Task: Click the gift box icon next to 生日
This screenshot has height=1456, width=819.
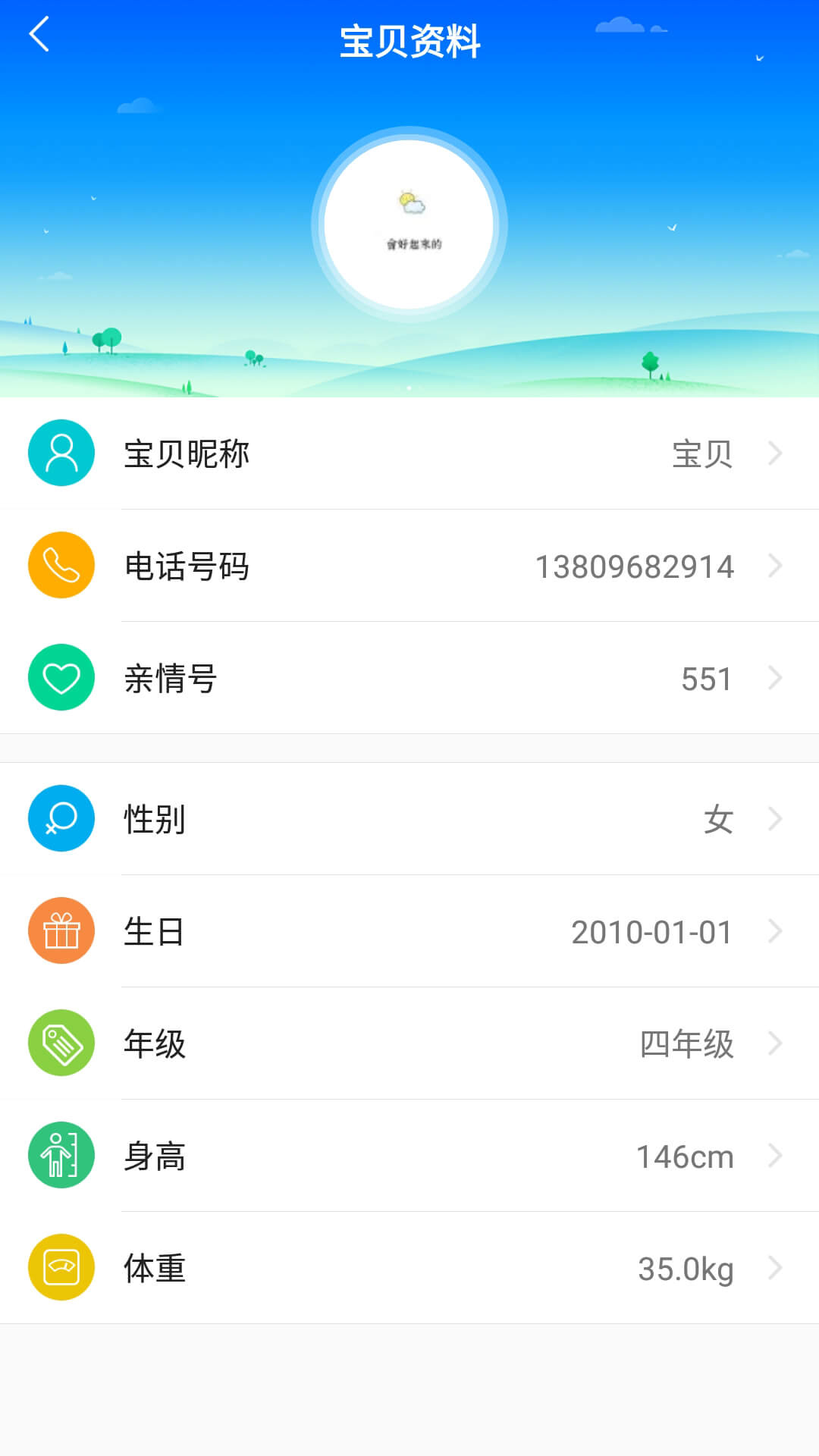Action: pos(61,931)
